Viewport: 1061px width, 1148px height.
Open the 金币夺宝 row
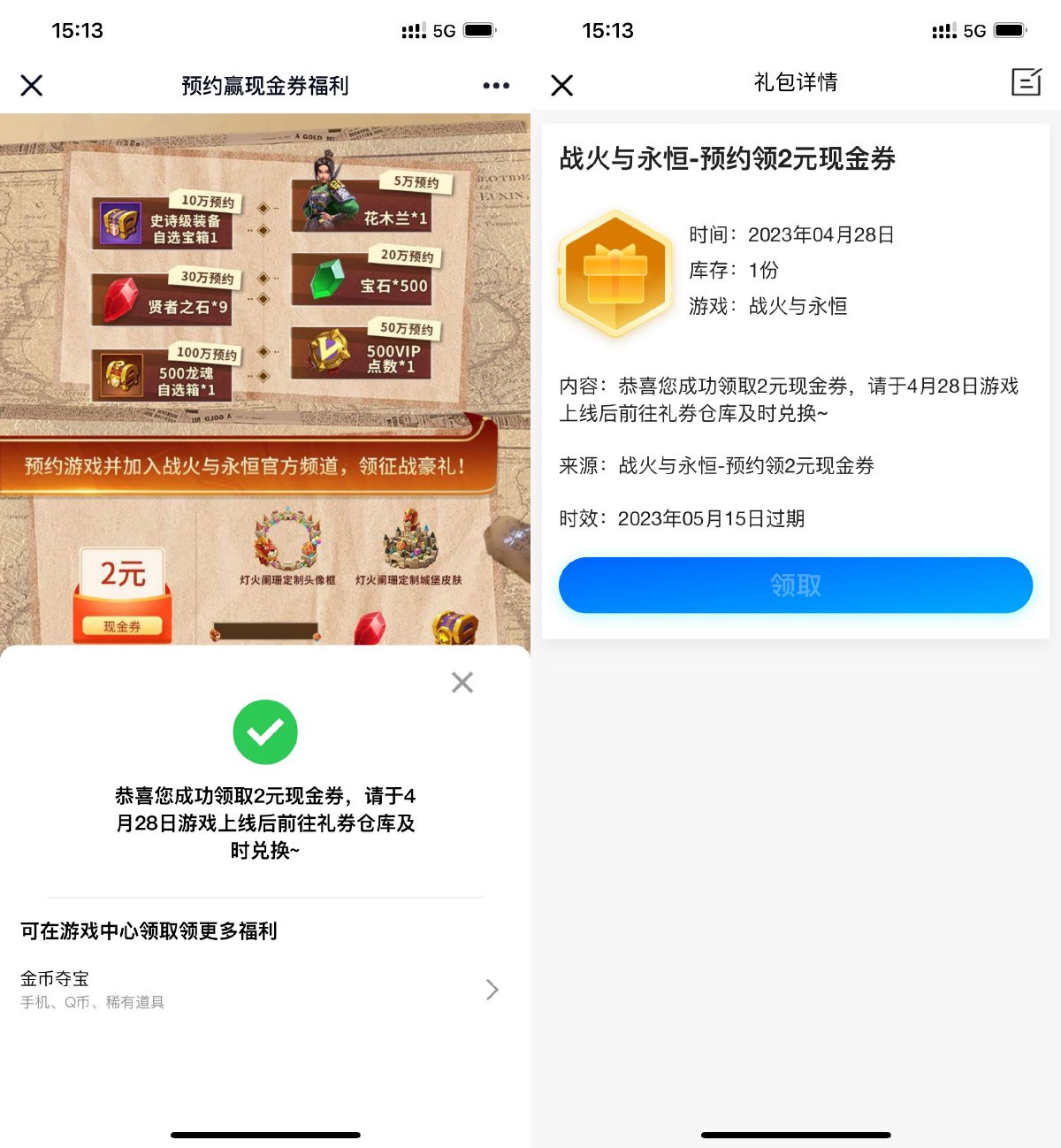[262, 989]
